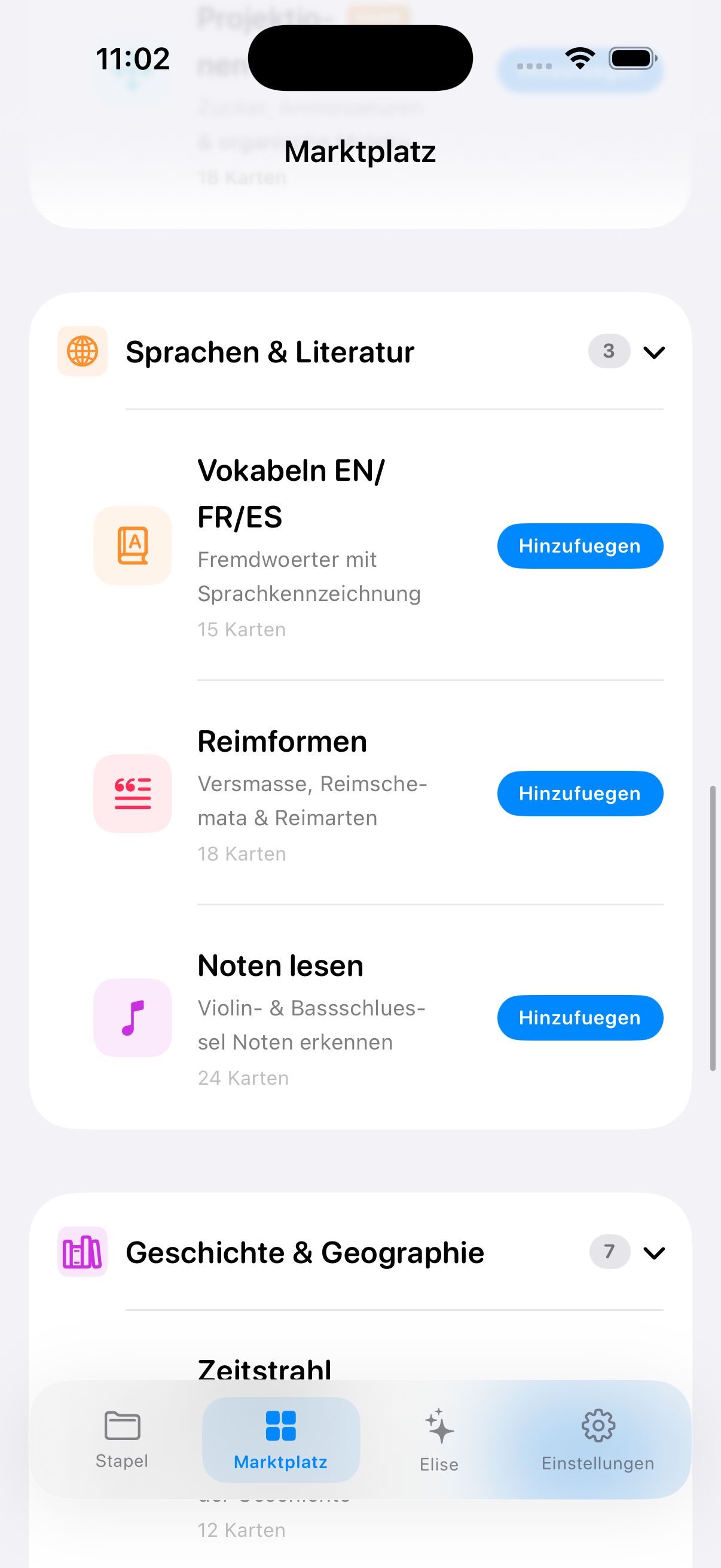Screen dimensions: 721x1568
Task: Select the Marktplatz grid icon
Action: click(280, 1425)
